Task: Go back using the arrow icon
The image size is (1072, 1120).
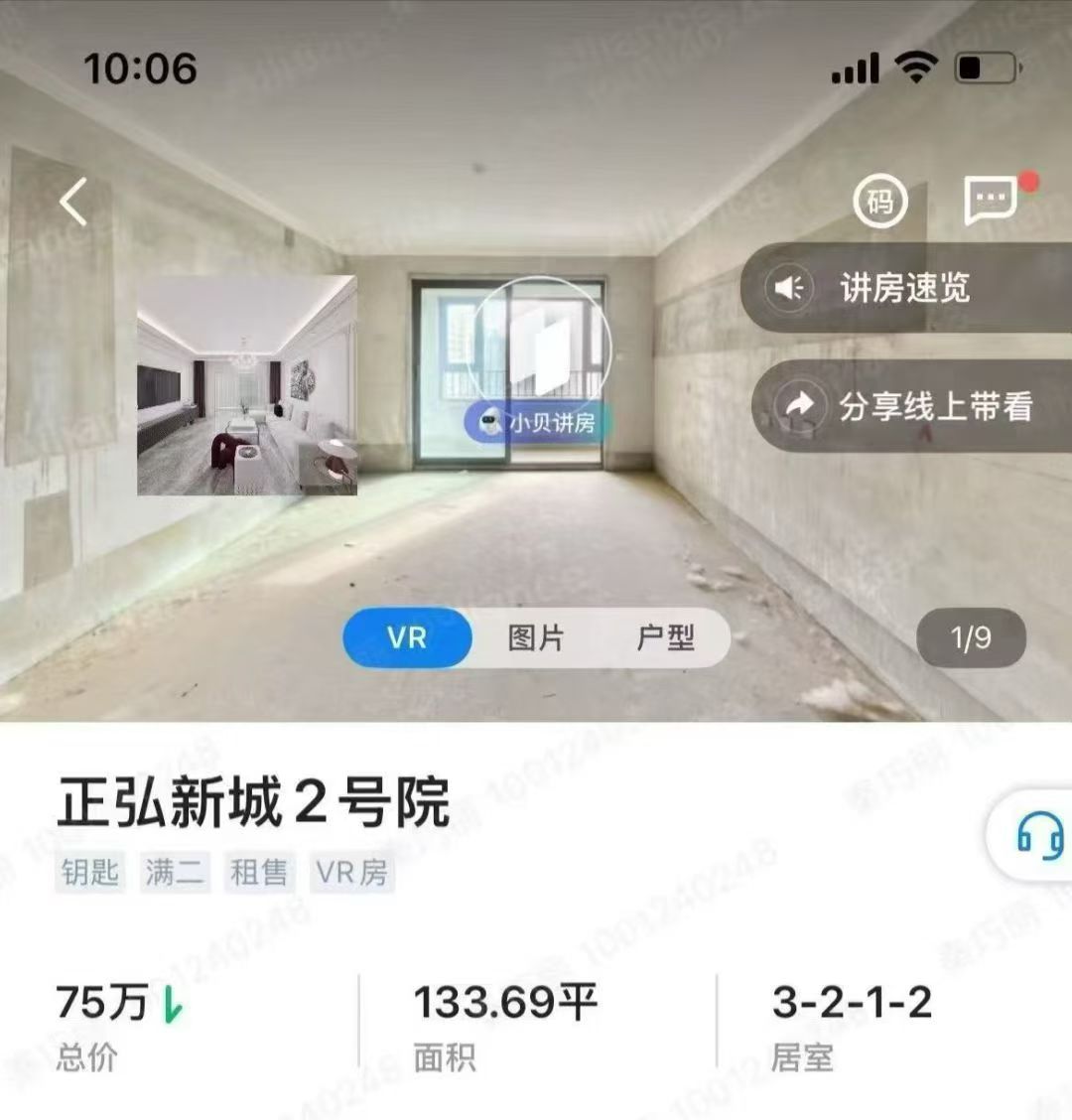Action: 73,202
